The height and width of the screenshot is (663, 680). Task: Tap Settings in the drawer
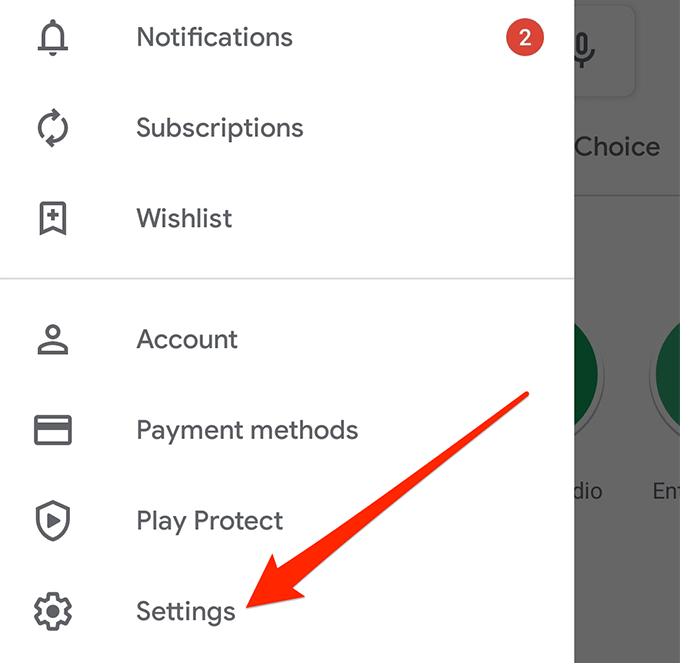pyautogui.click(x=287, y=611)
